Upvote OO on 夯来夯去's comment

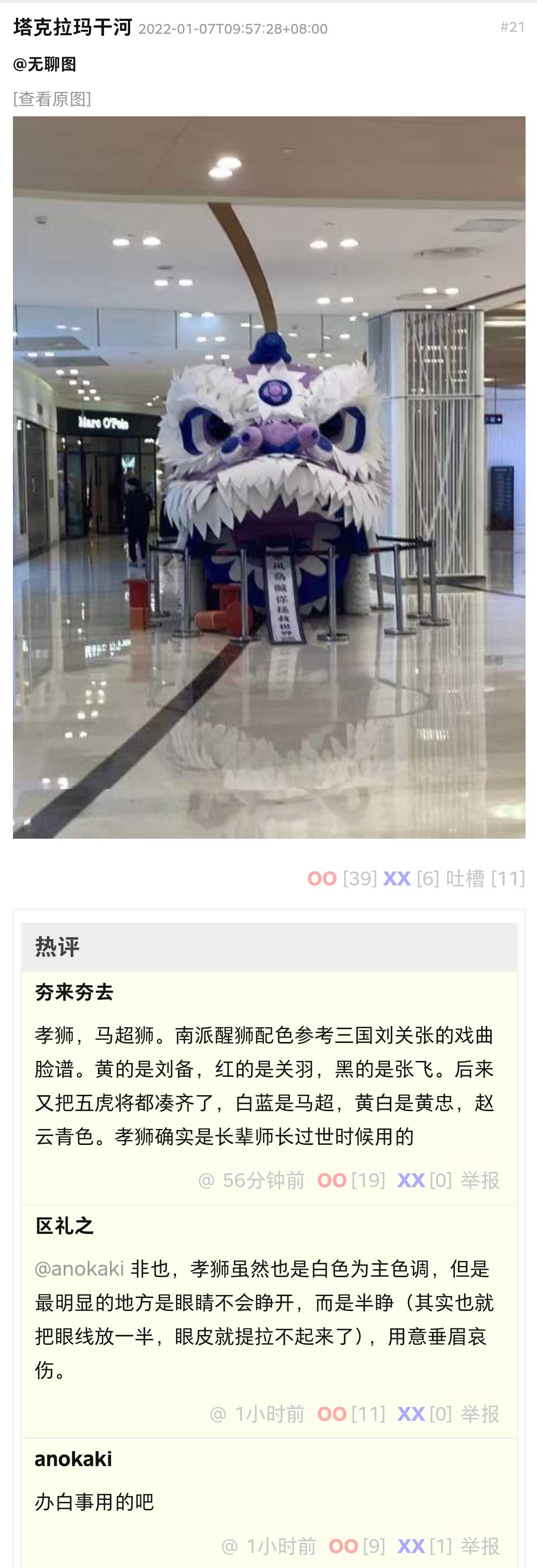332,1180
